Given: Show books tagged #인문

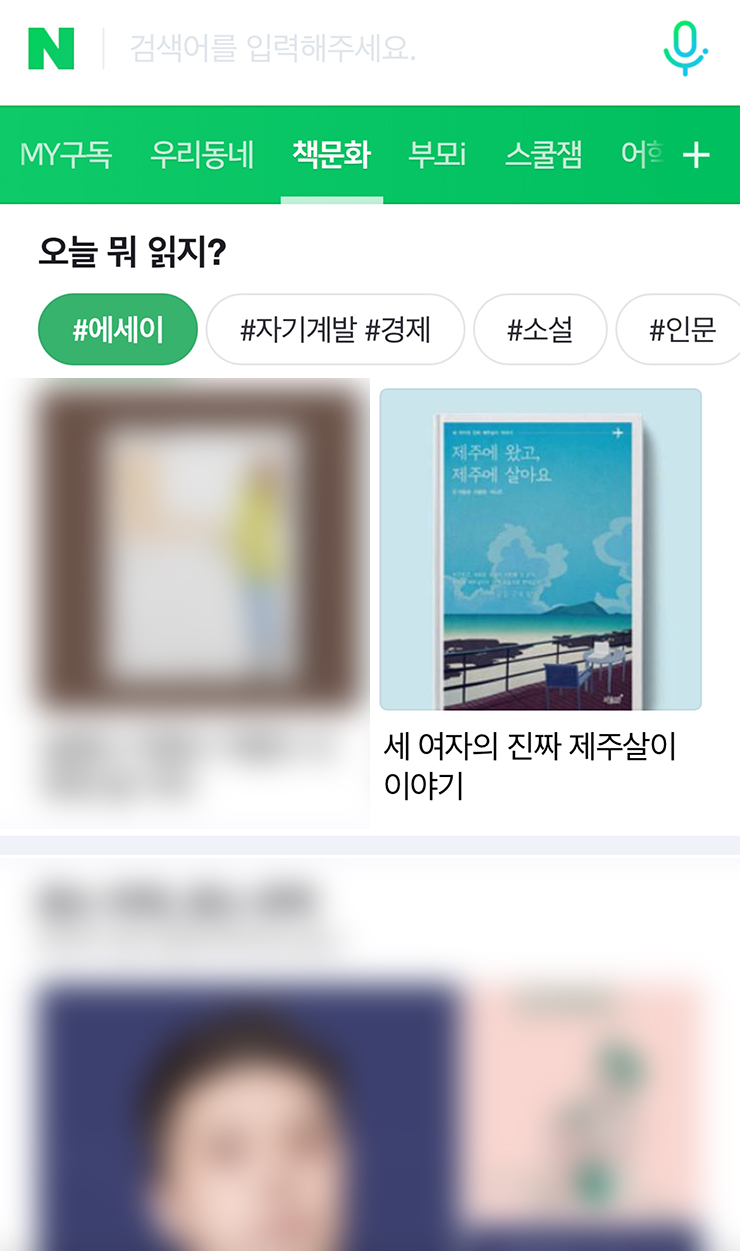Looking at the screenshot, I should coord(682,329).
